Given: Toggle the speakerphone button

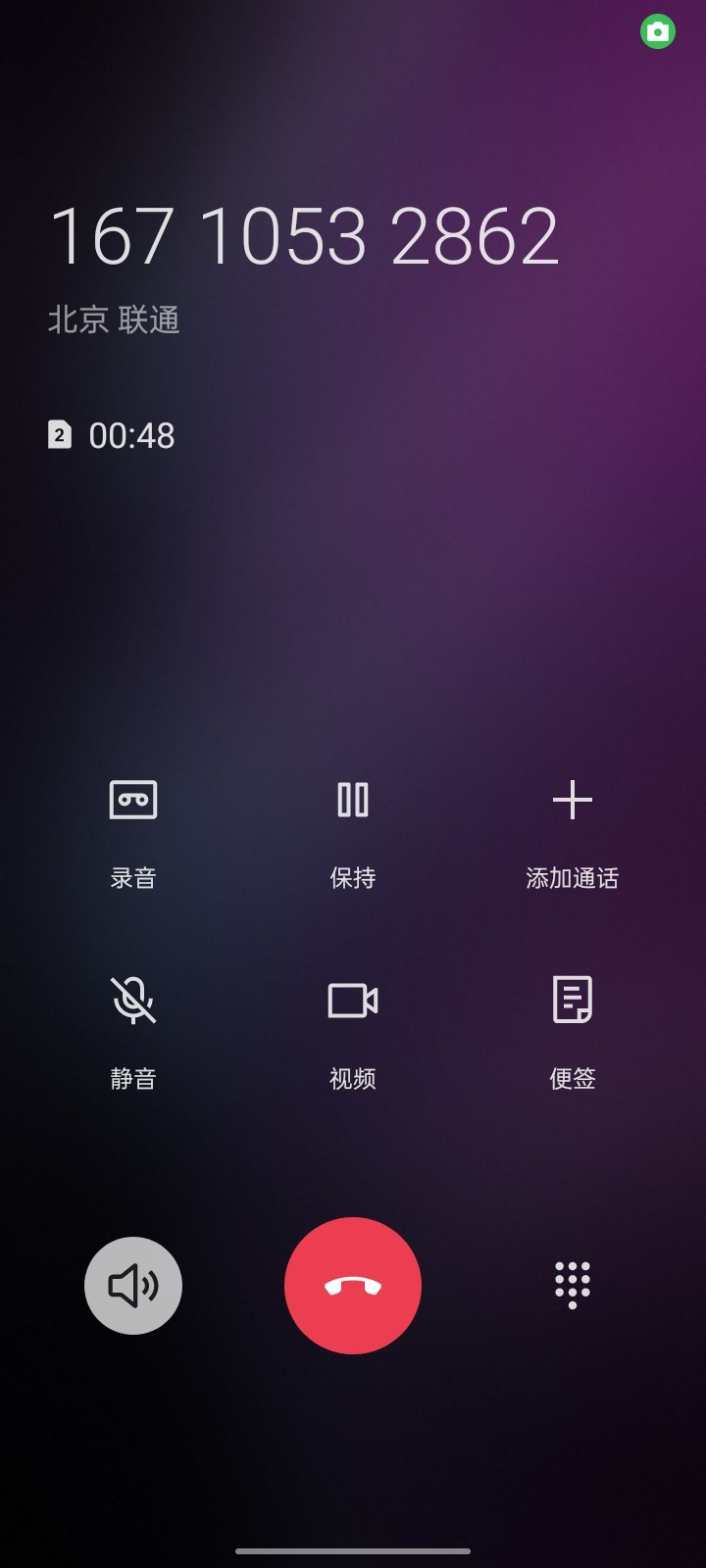Looking at the screenshot, I should click(133, 1286).
